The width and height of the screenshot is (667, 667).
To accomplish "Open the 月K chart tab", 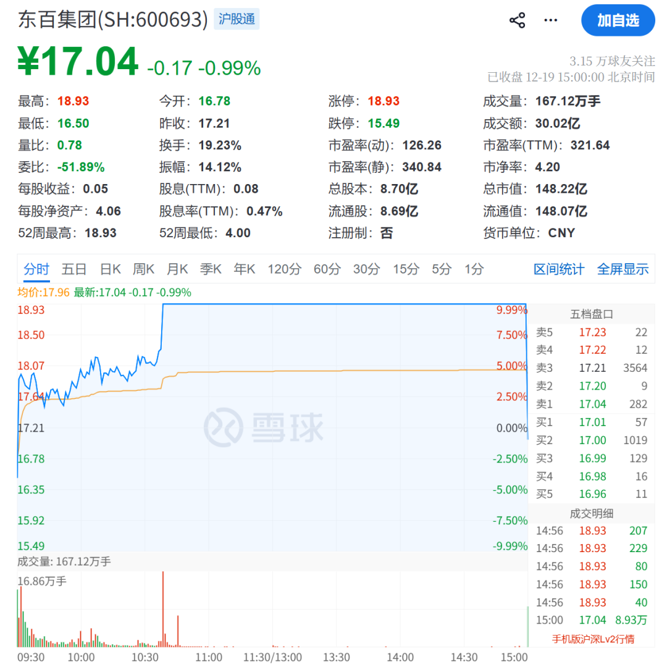I will 177,268.
